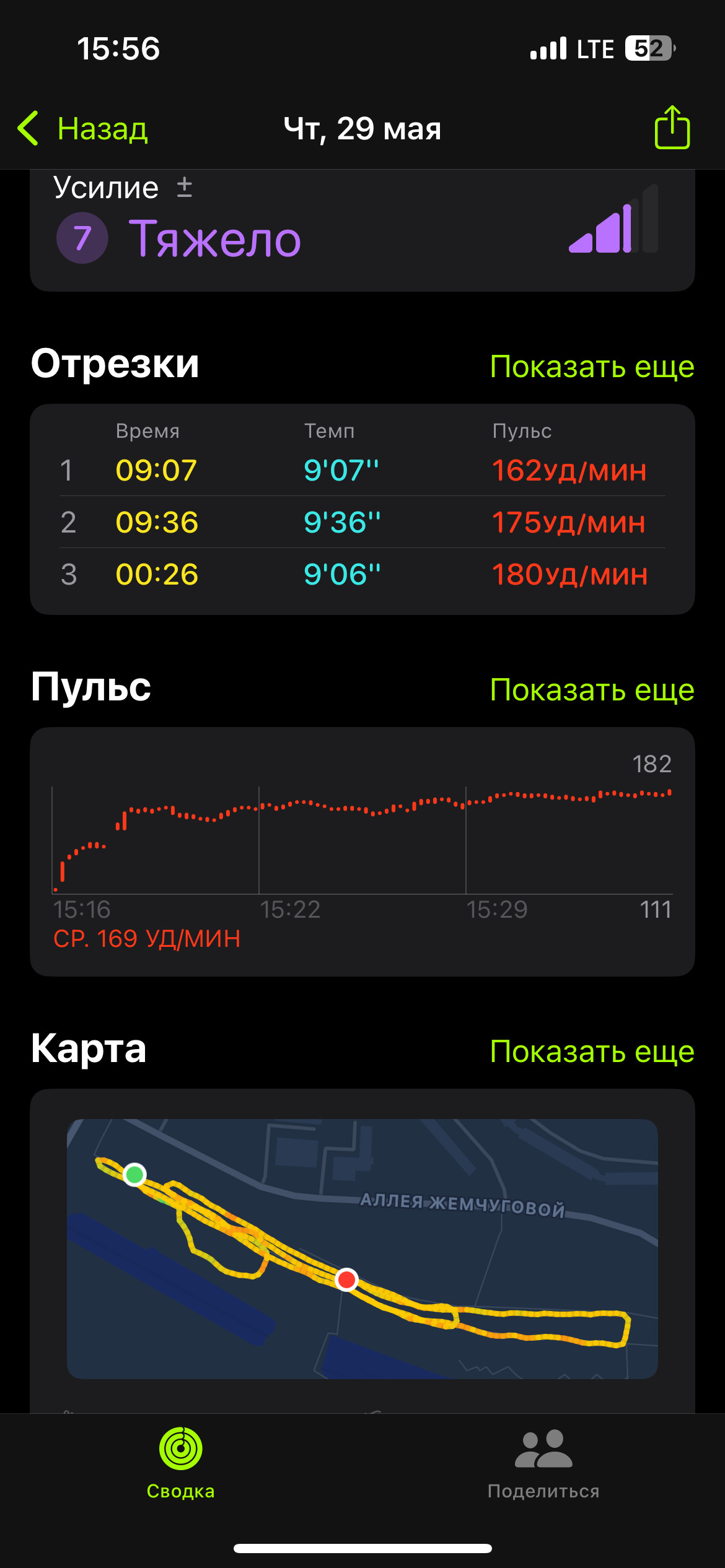Show more for Карта section
The height and width of the screenshot is (1568, 725).
(x=592, y=1051)
